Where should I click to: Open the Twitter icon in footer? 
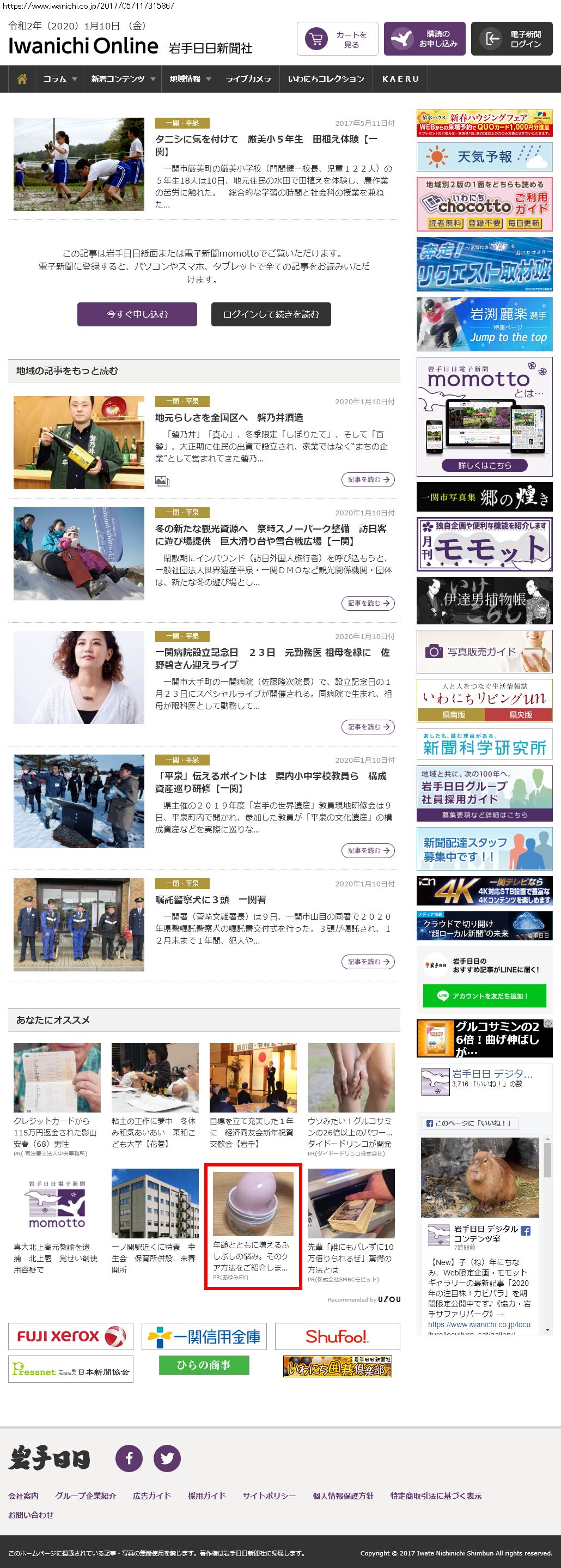coord(167,1458)
